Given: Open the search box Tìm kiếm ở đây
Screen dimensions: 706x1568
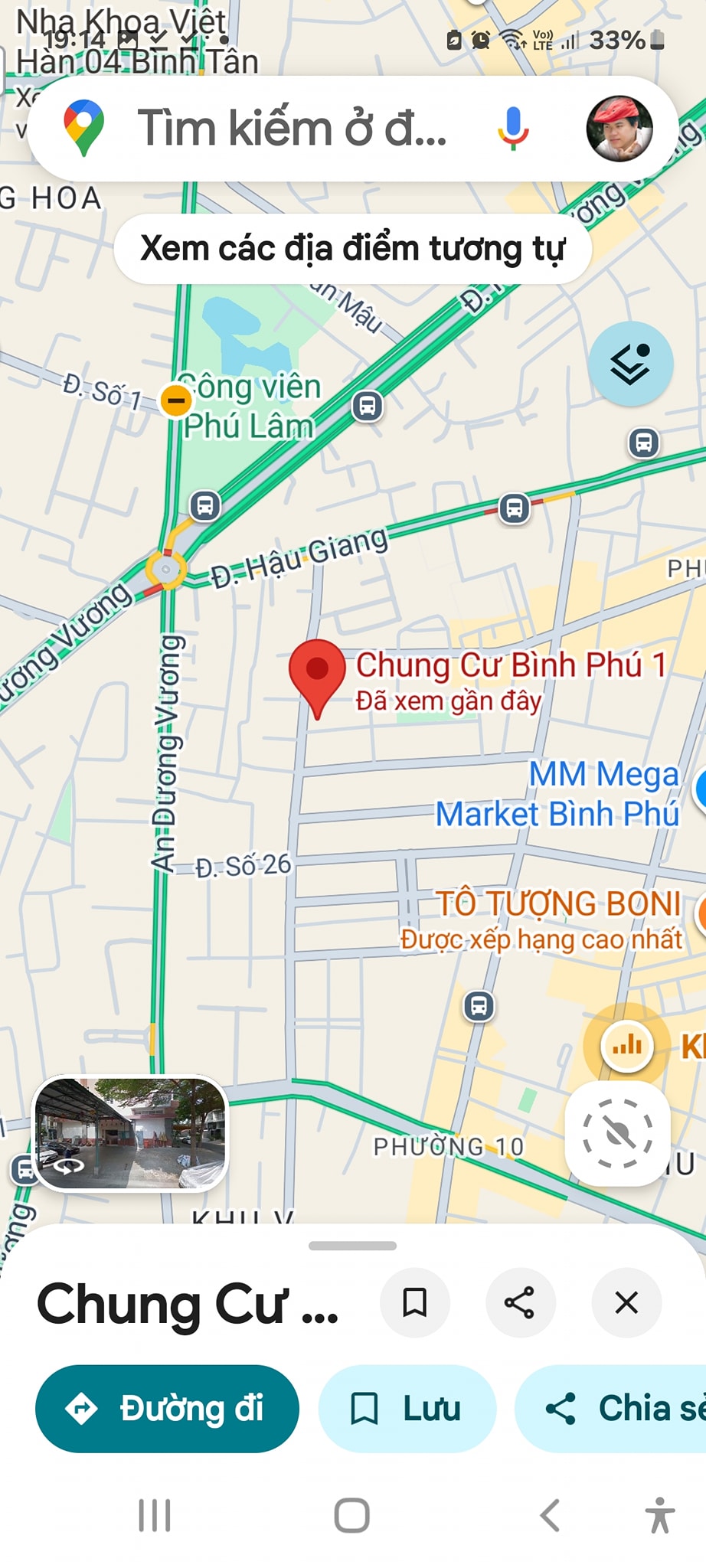Looking at the screenshot, I should 291,128.
